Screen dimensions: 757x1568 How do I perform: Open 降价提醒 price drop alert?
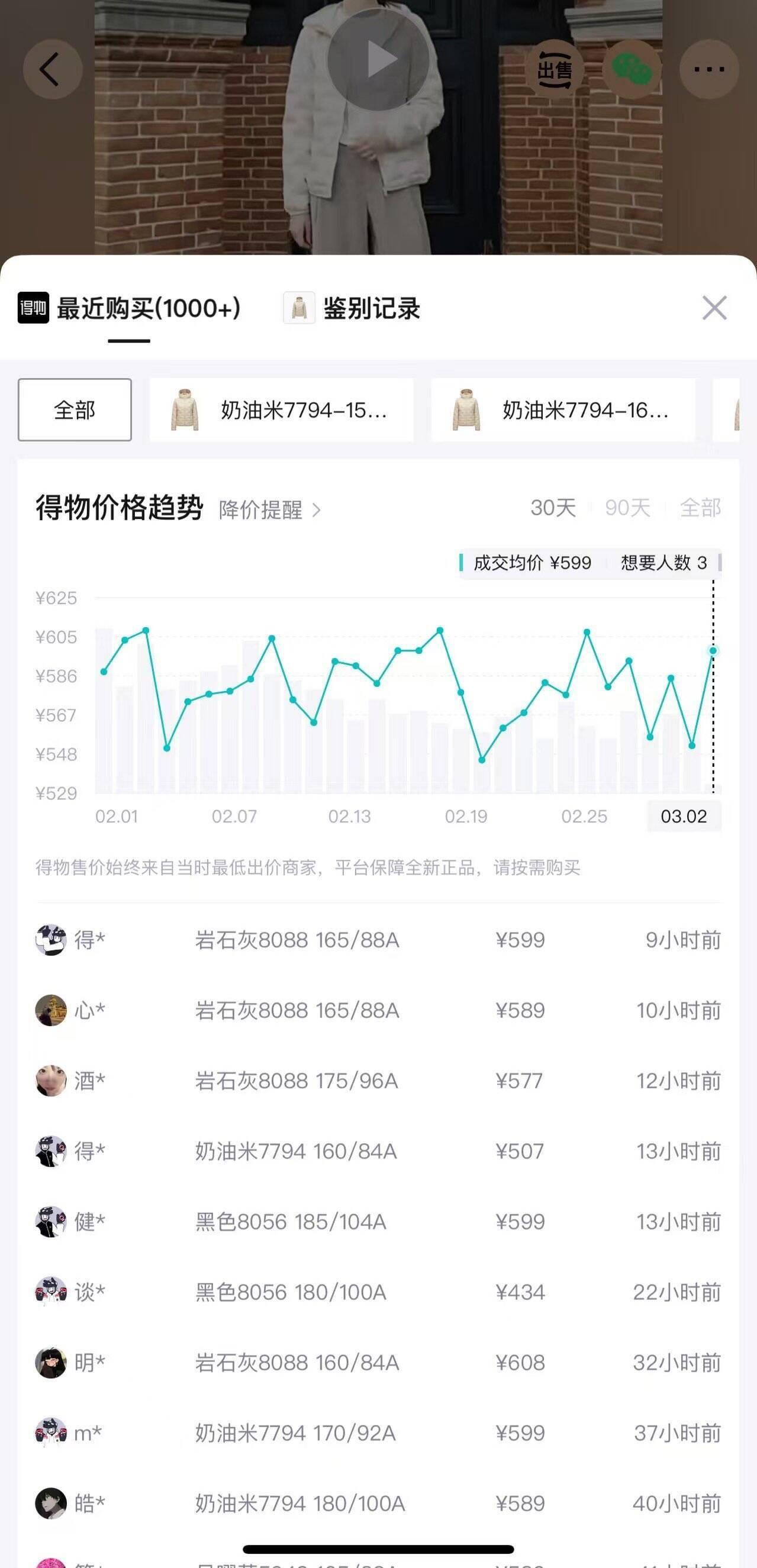(x=269, y=509)
